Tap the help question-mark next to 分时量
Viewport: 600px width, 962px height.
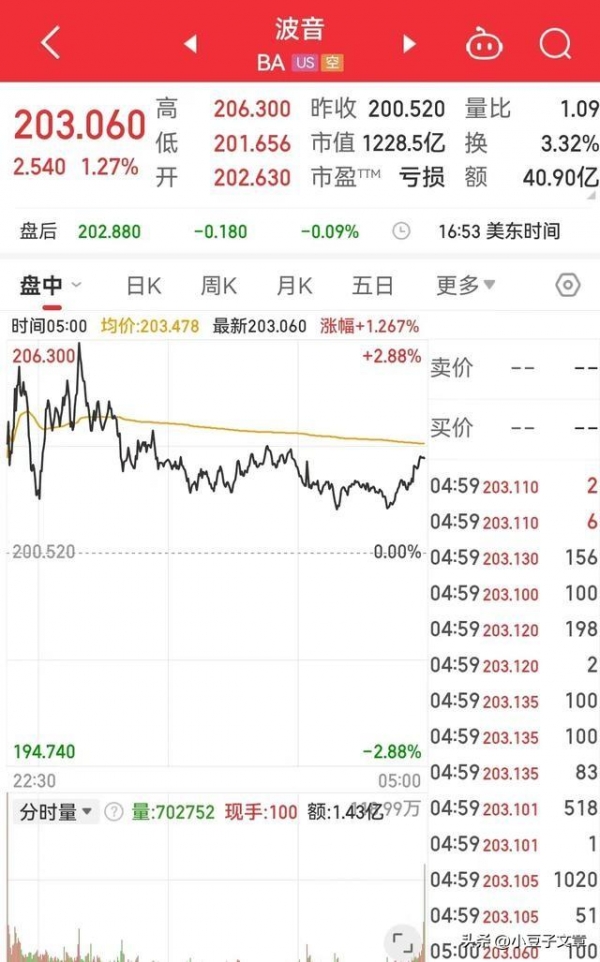pyautogui.click(x=114, y=812)
